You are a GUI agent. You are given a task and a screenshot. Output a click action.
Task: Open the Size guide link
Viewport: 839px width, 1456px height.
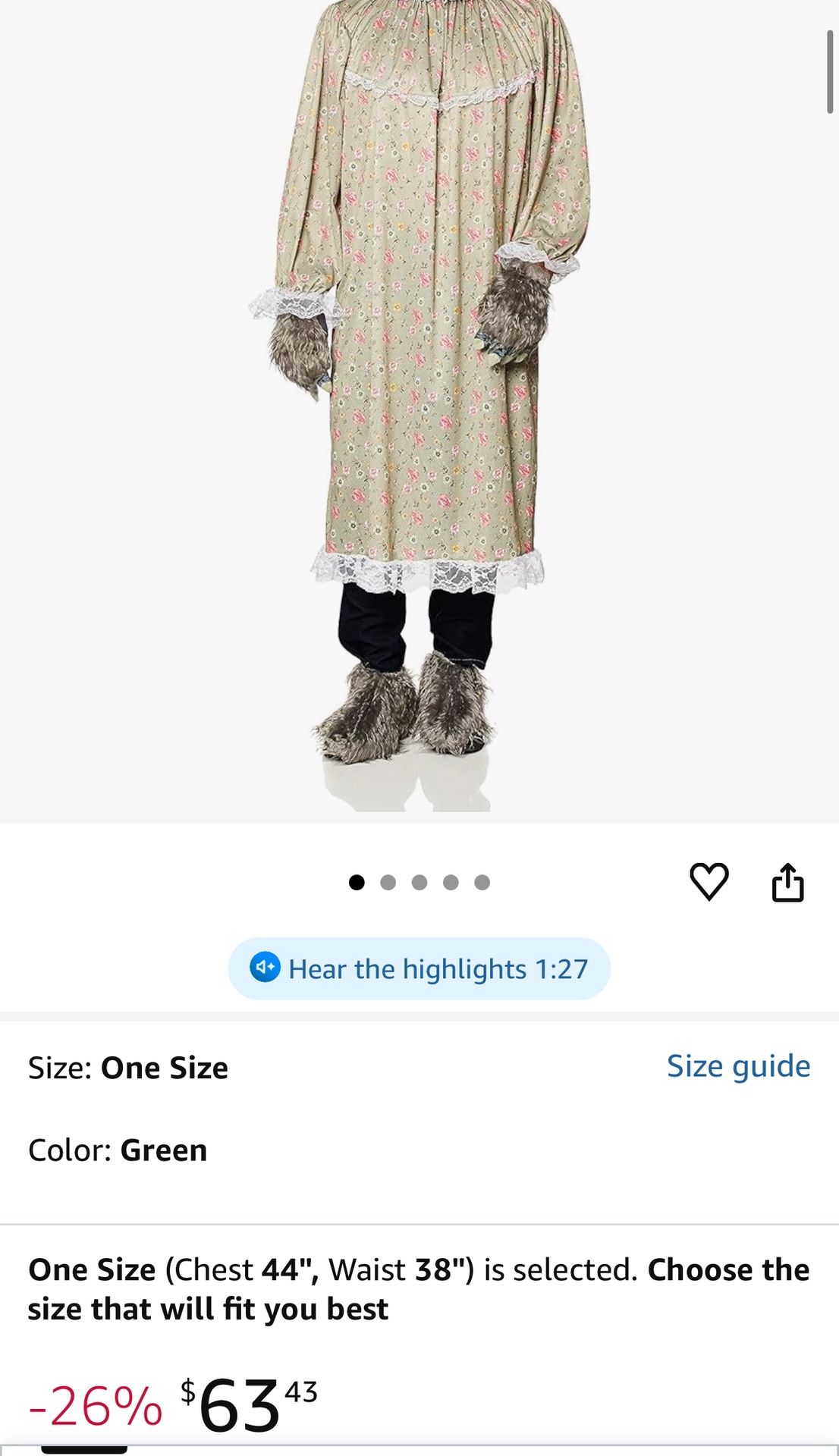point(738,1066)
